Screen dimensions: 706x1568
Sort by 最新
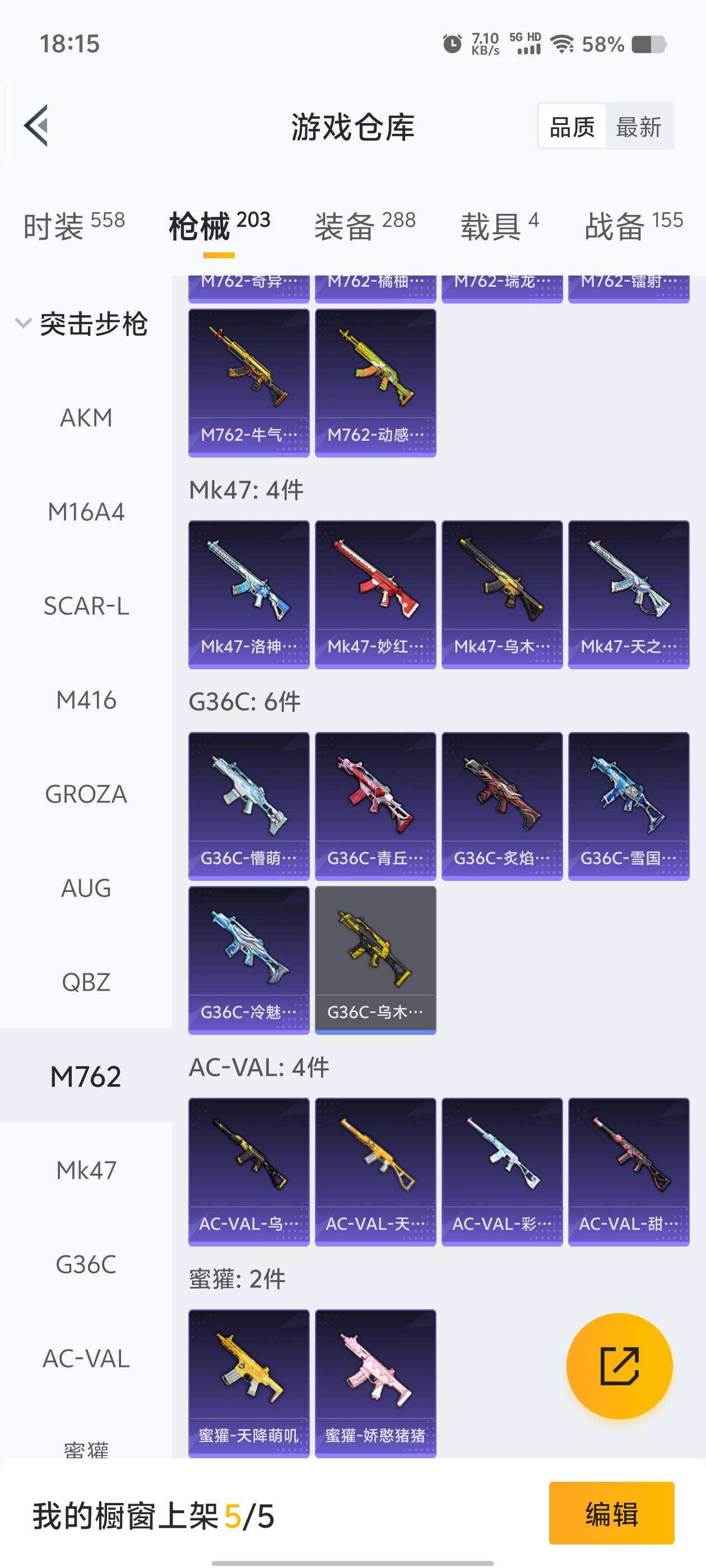pyautogui.click(x=638, y=127)
